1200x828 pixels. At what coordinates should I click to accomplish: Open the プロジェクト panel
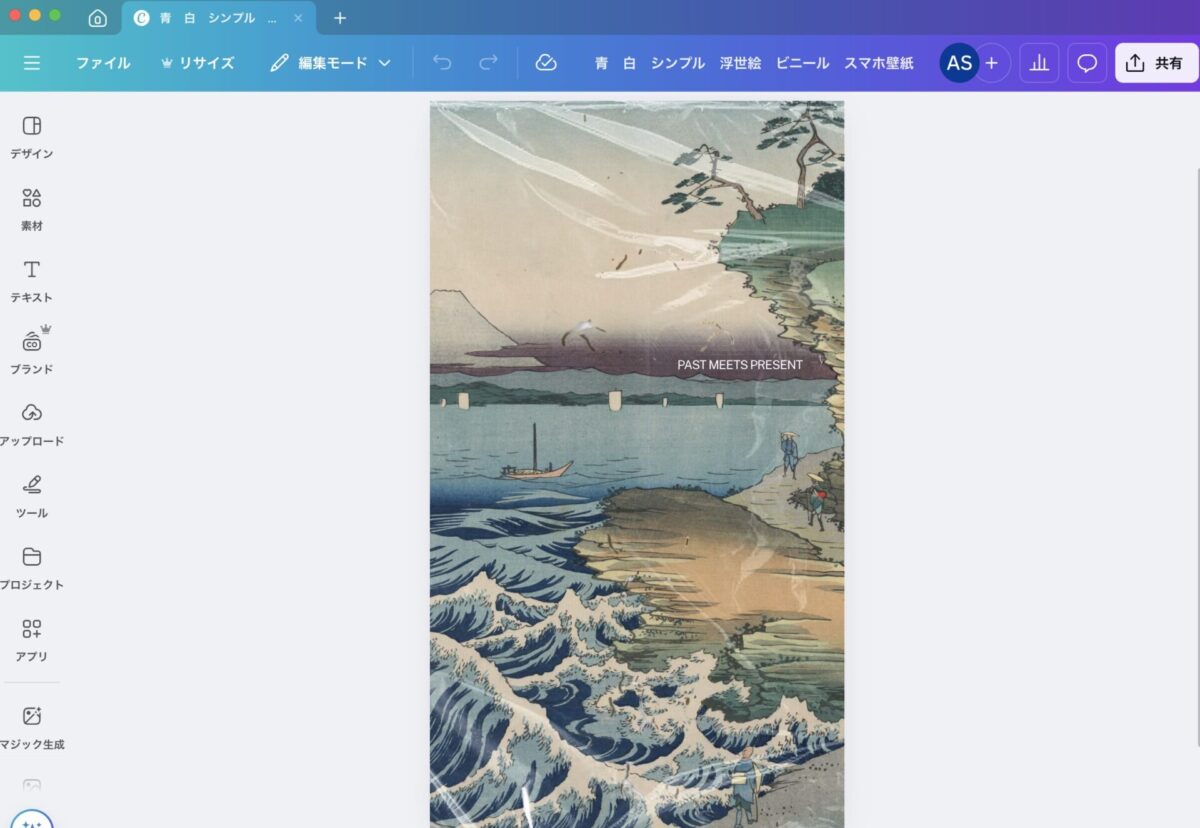[32, 567]
